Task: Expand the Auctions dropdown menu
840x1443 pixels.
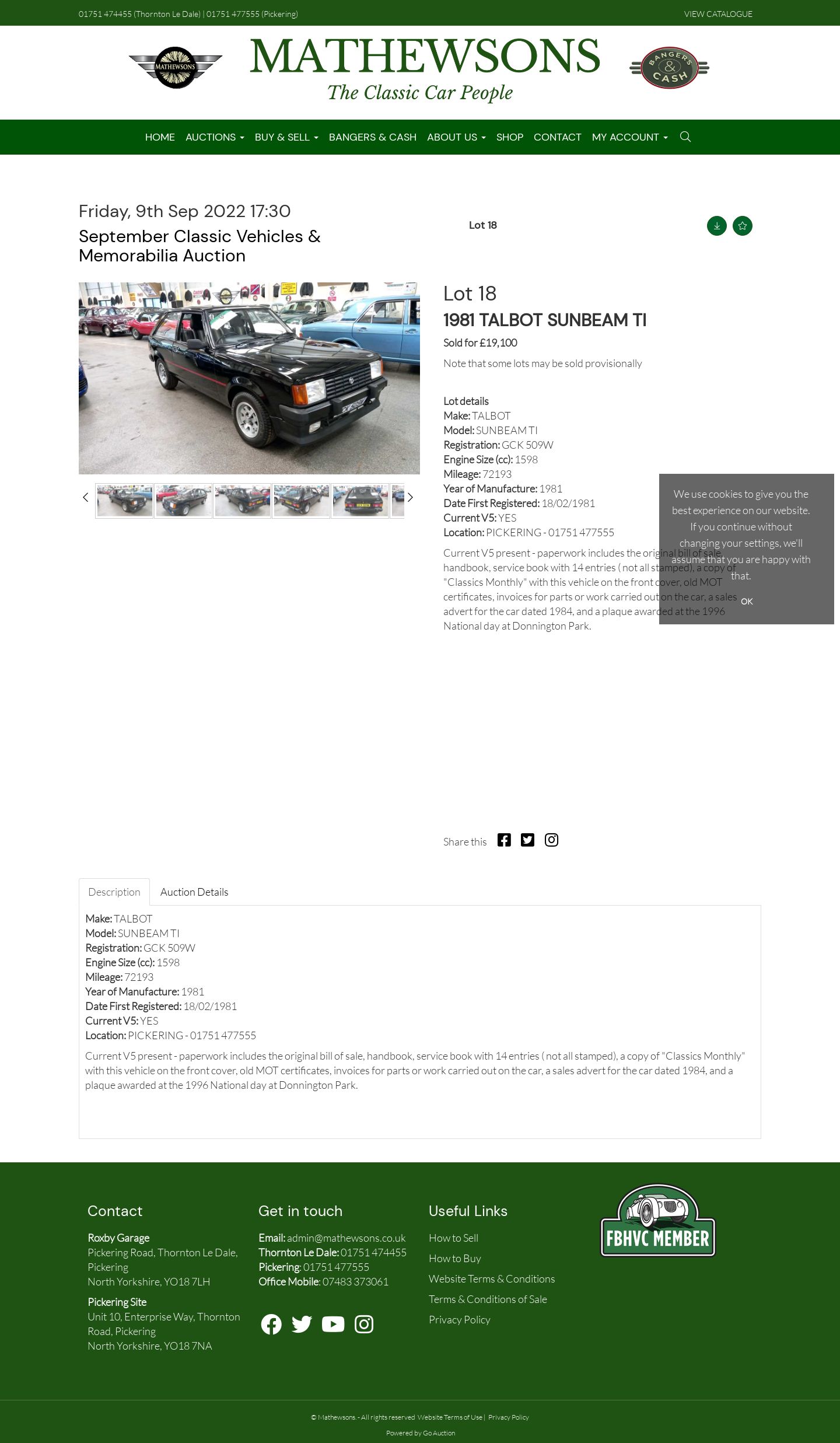Action: pos(214,137)
